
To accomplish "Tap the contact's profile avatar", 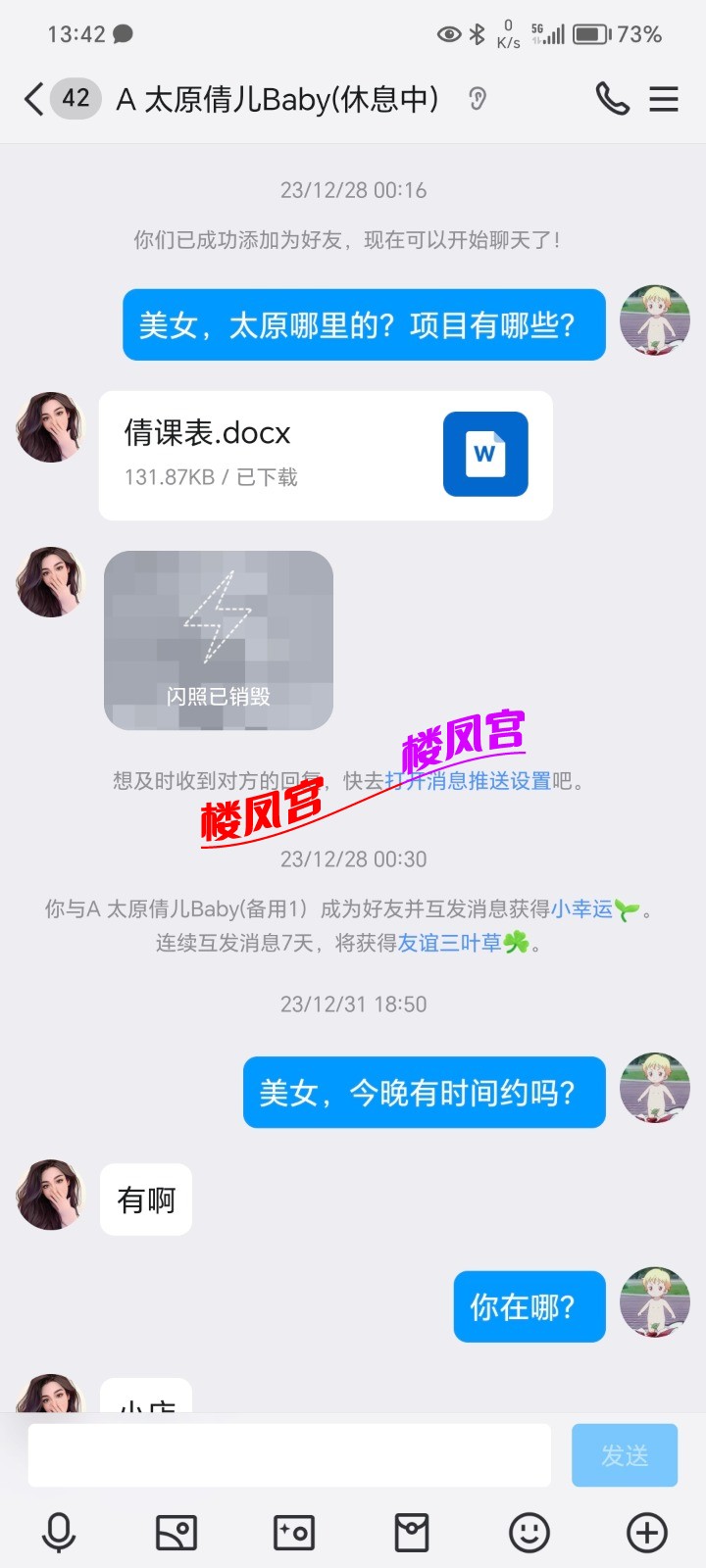I will click(x=49, y=427).
